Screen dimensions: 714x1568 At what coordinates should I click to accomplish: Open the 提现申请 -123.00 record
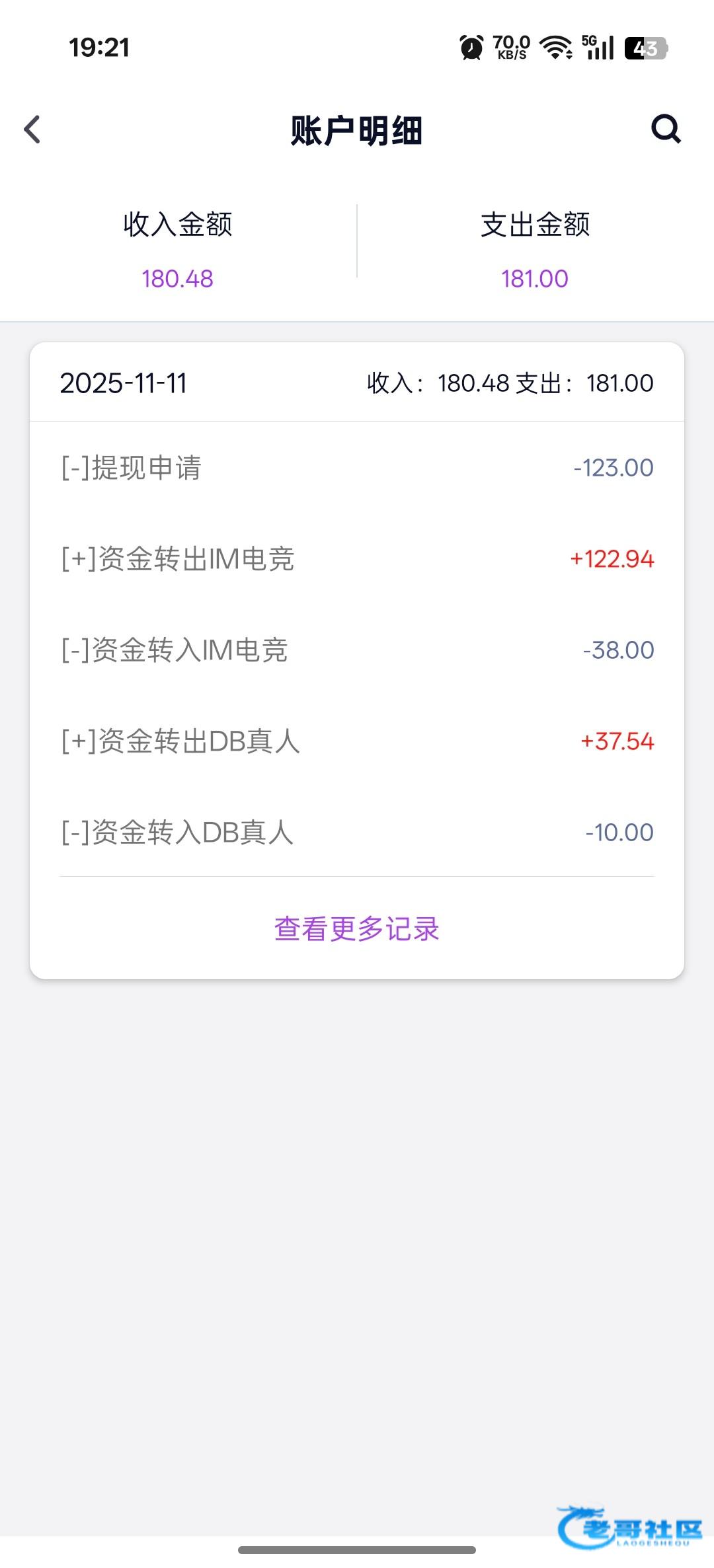(x=357, y=468)
